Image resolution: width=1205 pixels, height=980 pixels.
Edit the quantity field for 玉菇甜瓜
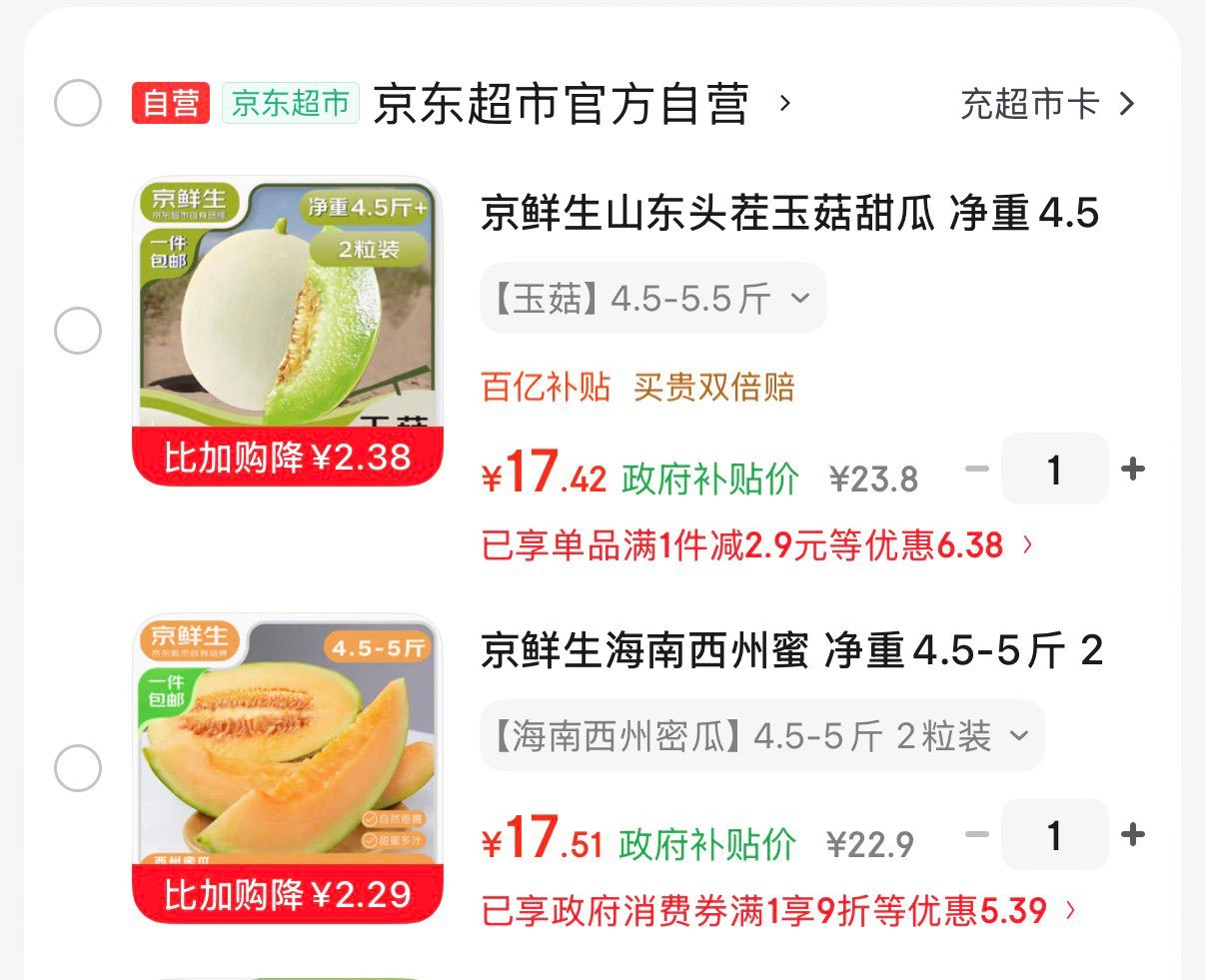tap(1054, 469)
